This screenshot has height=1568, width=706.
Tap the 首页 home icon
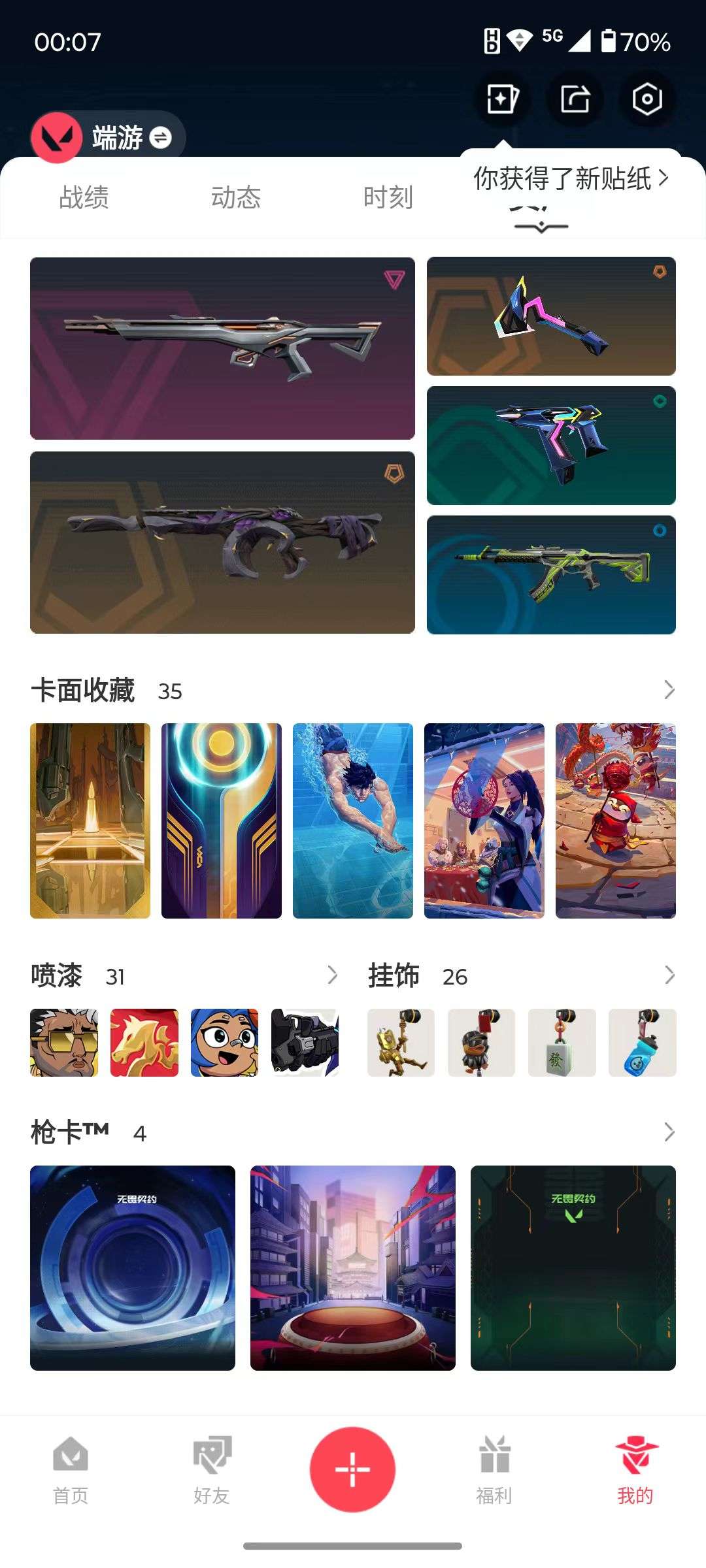71,1463
